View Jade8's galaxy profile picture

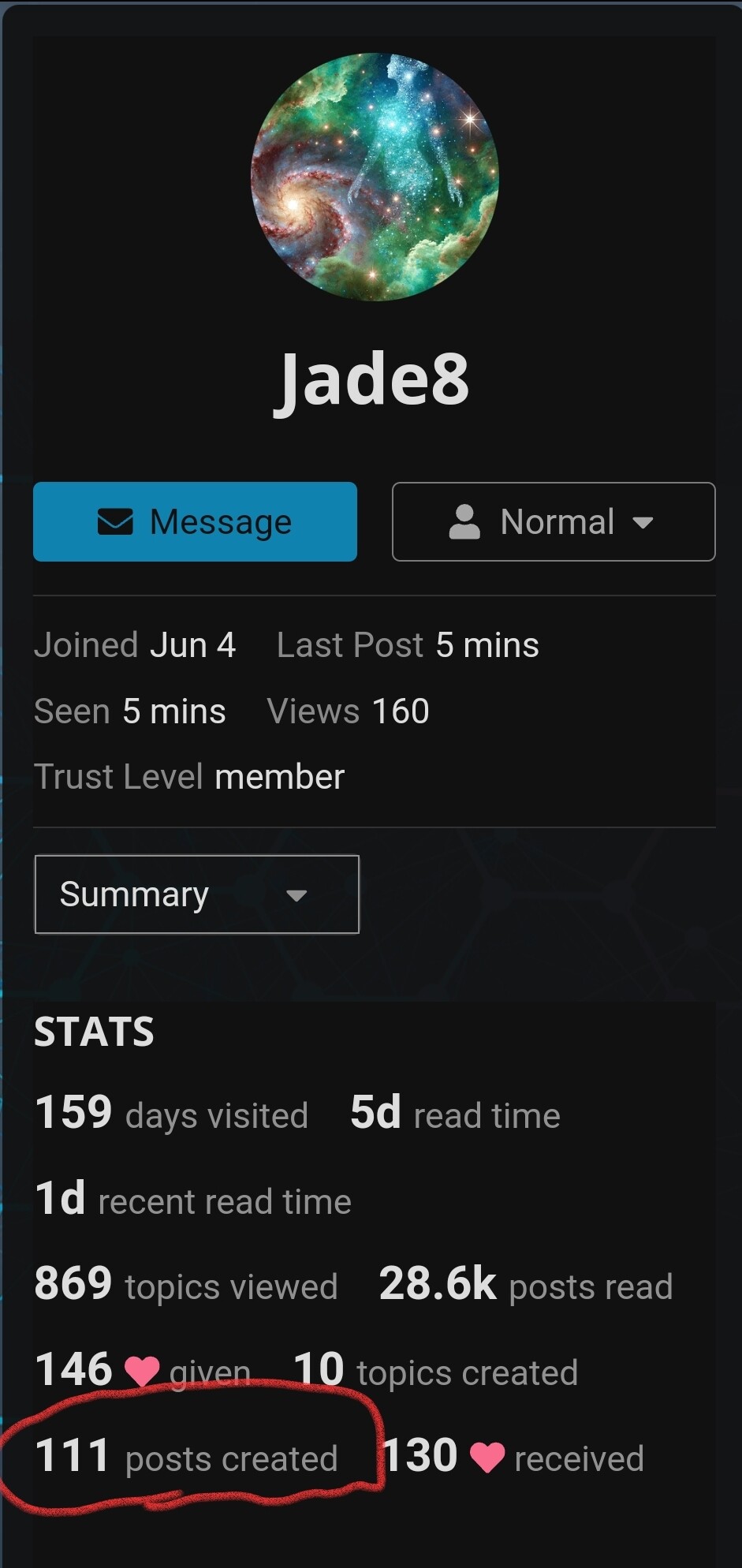click(x=375, y=177)
